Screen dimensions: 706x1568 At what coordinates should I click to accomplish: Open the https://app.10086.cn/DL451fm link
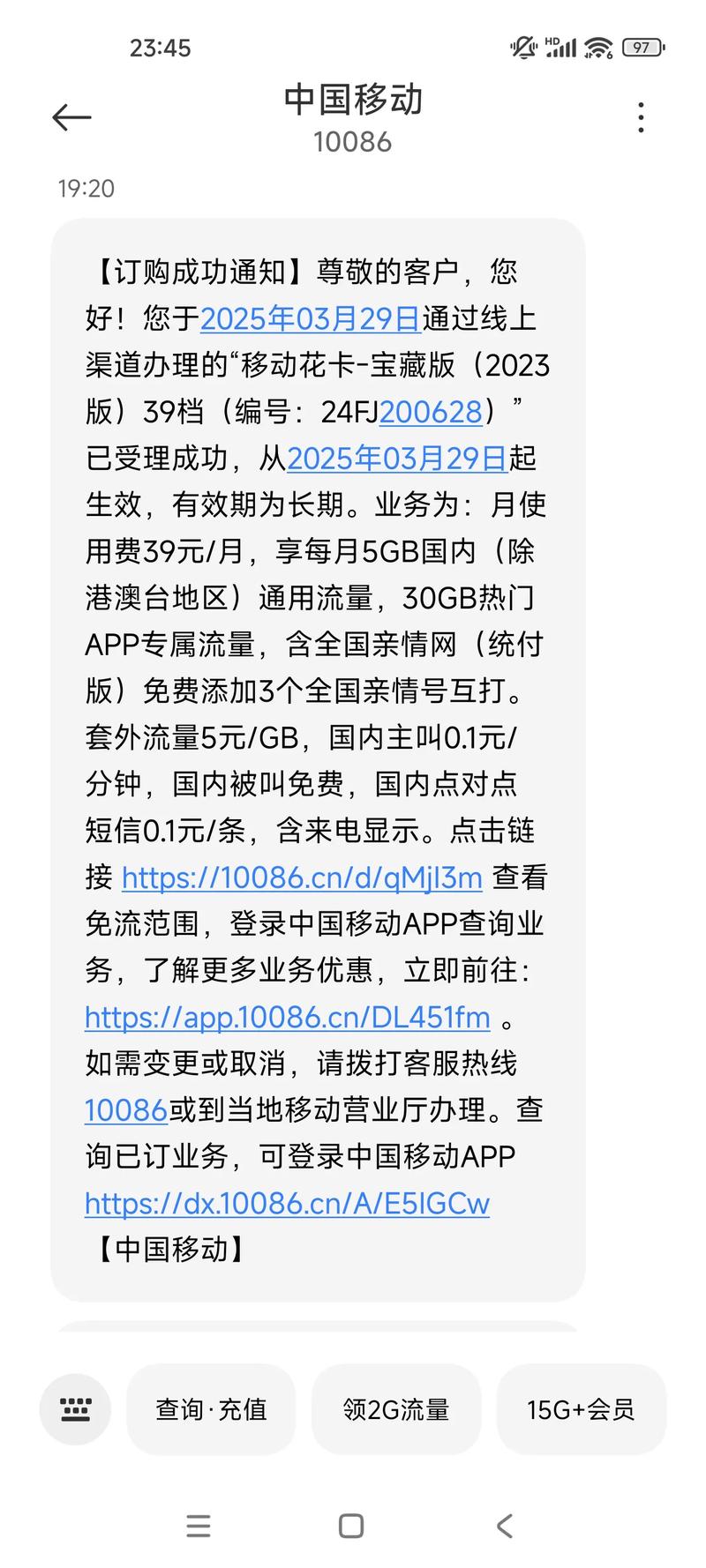[287, 1018]
